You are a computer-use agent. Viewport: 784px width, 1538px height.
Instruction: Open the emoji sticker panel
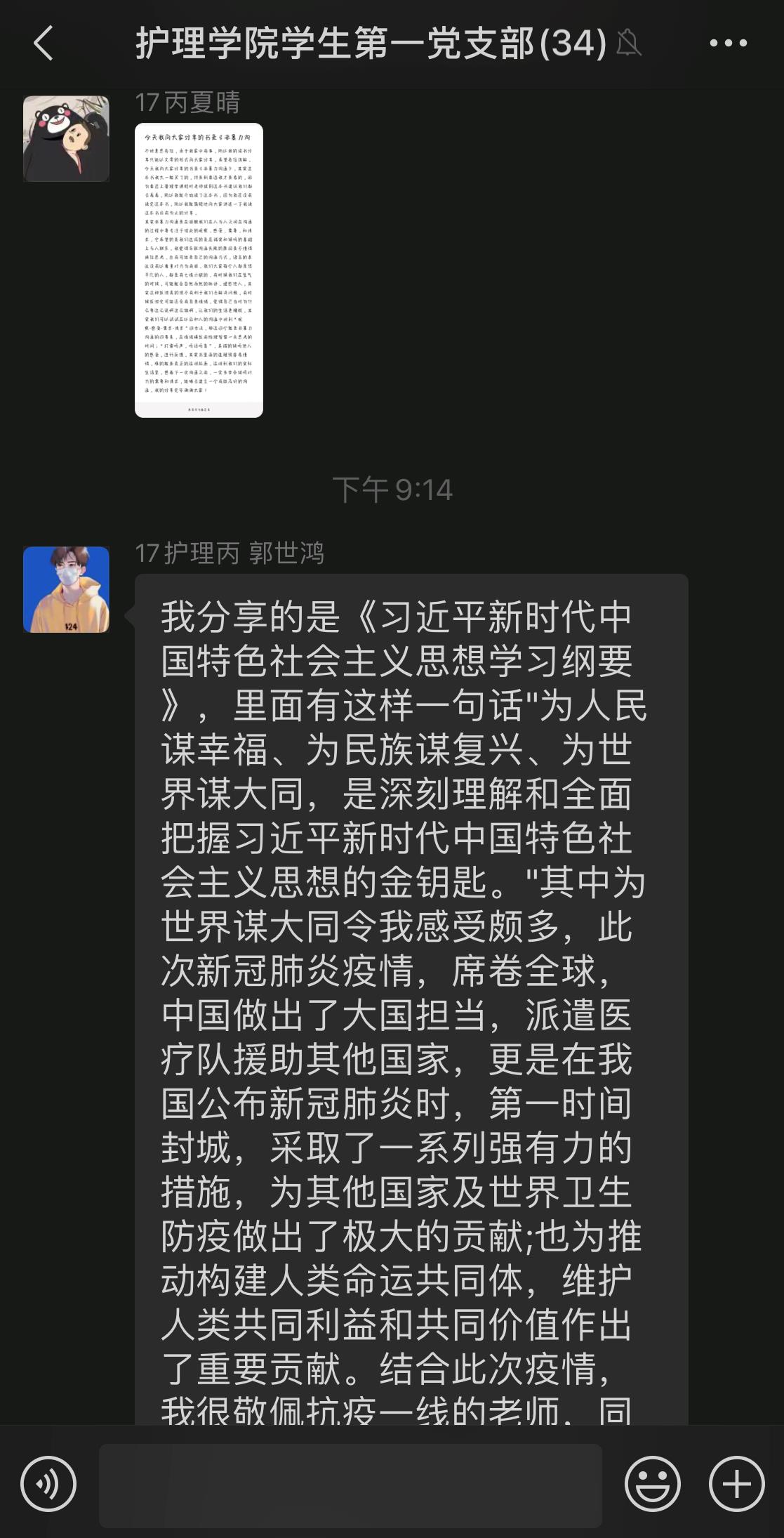click(x=652, y=1484)
